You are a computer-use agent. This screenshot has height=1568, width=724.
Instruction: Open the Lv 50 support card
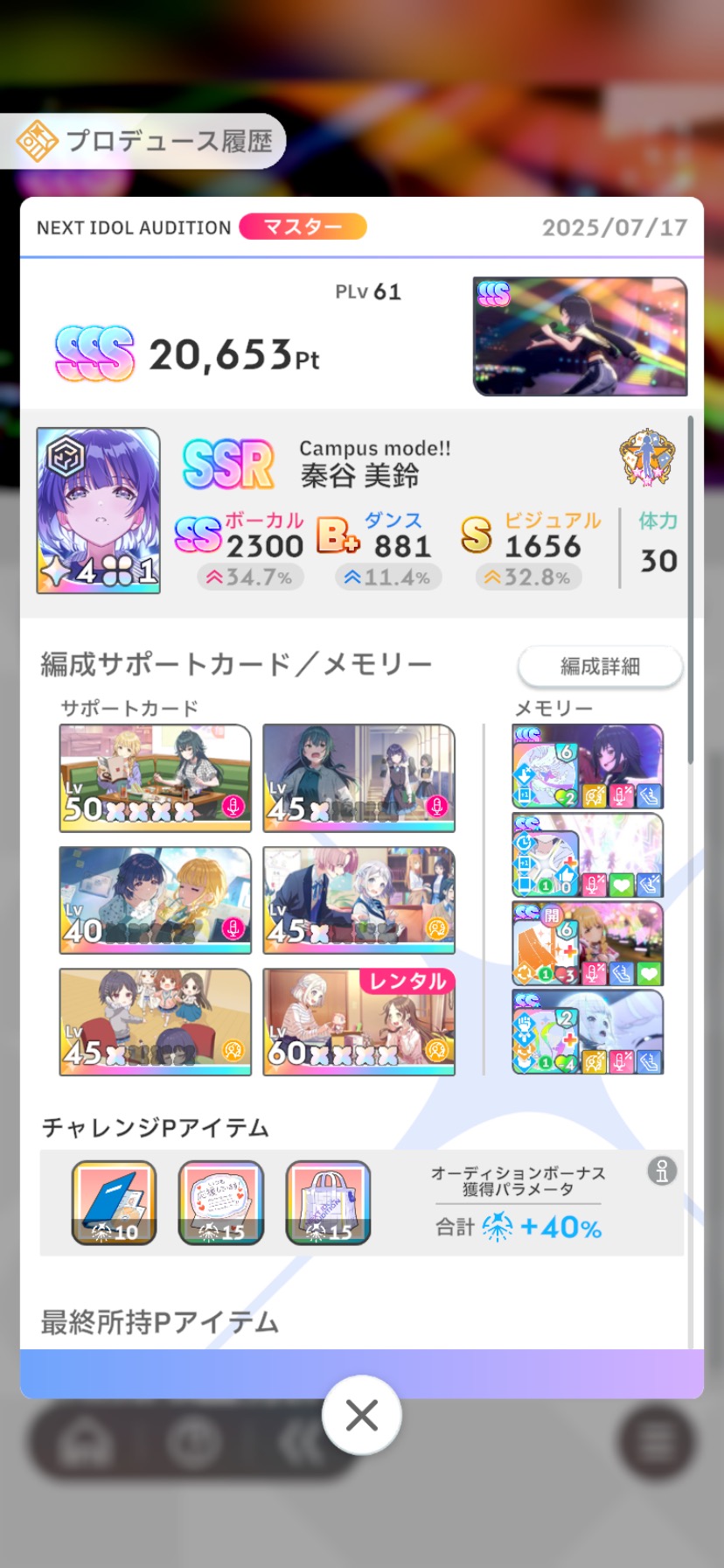click(156, 778)
